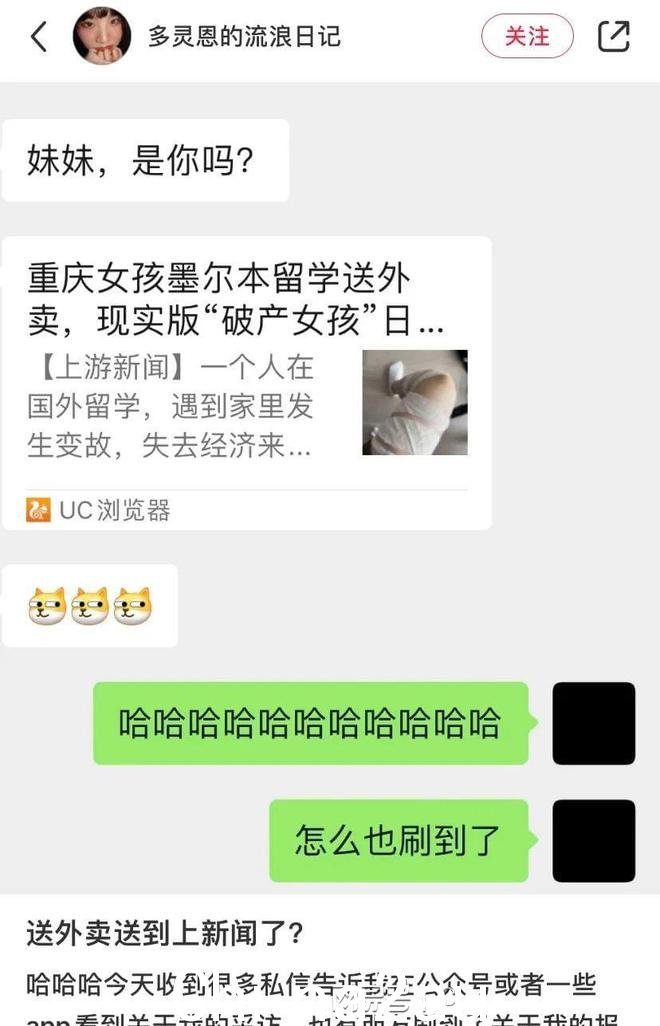Open the author's profile avatar
The height and width of the screenshot is (1026, 660).
tap(102, 37)
